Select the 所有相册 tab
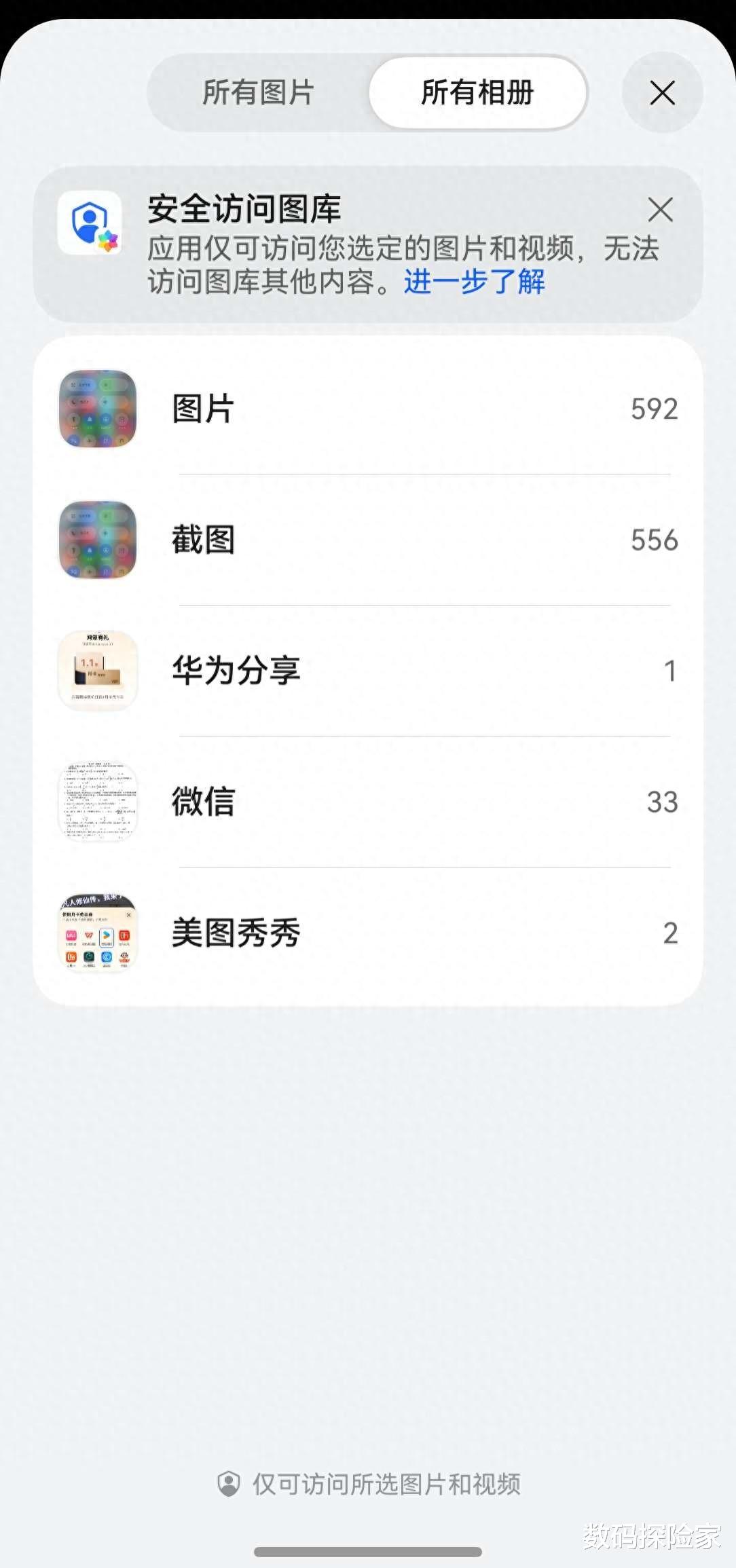Viewport: 736px width, 1568px height. coord(477,92)
